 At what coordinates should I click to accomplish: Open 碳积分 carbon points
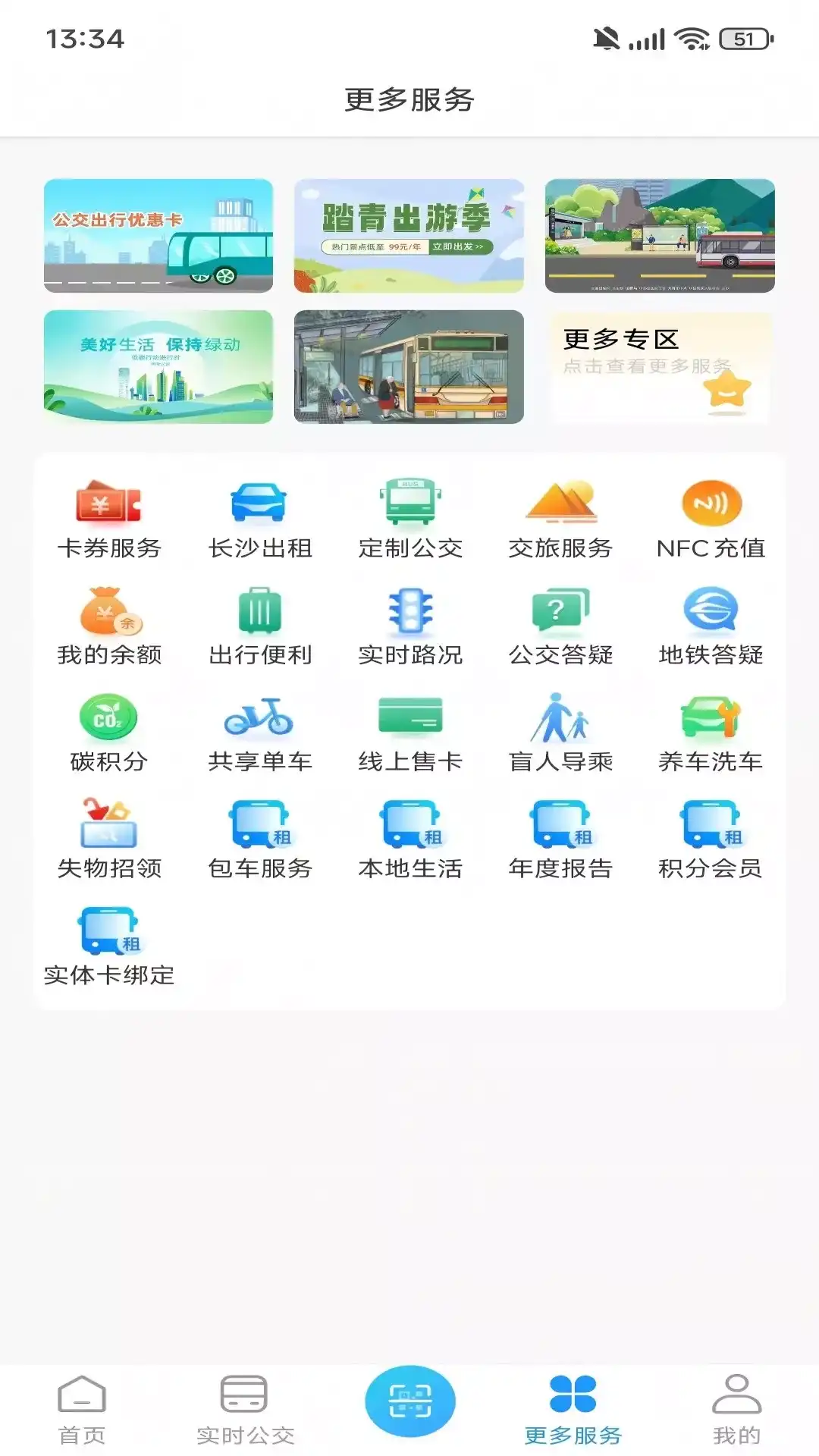pyautogui.click(x=109, y=733)
